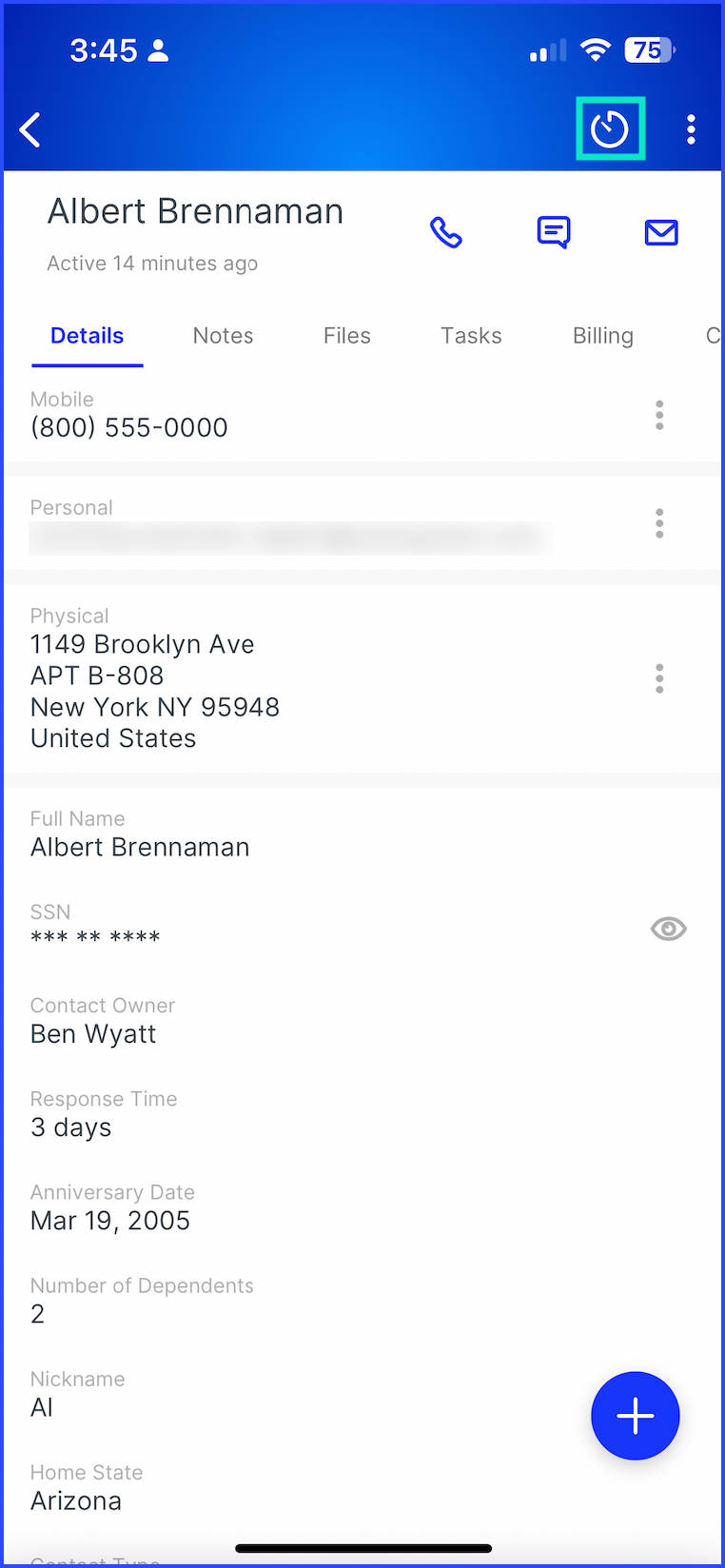Screen dimensions: 725x1568
Task: Send a text message to Albert
Action: tap(554, 232)
